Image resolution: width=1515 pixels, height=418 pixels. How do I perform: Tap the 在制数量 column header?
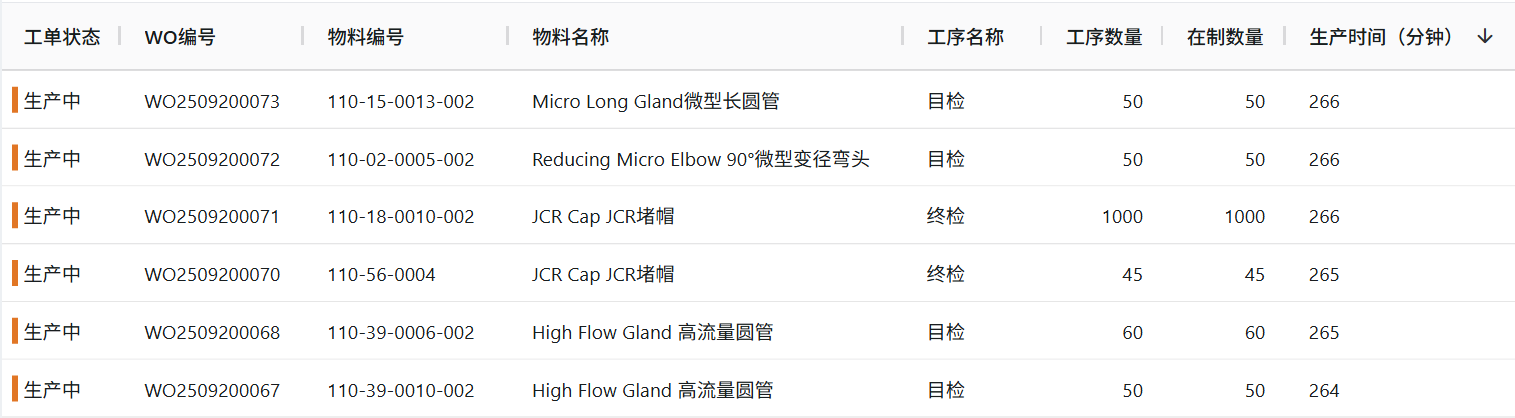click(x=1225, y=37)
